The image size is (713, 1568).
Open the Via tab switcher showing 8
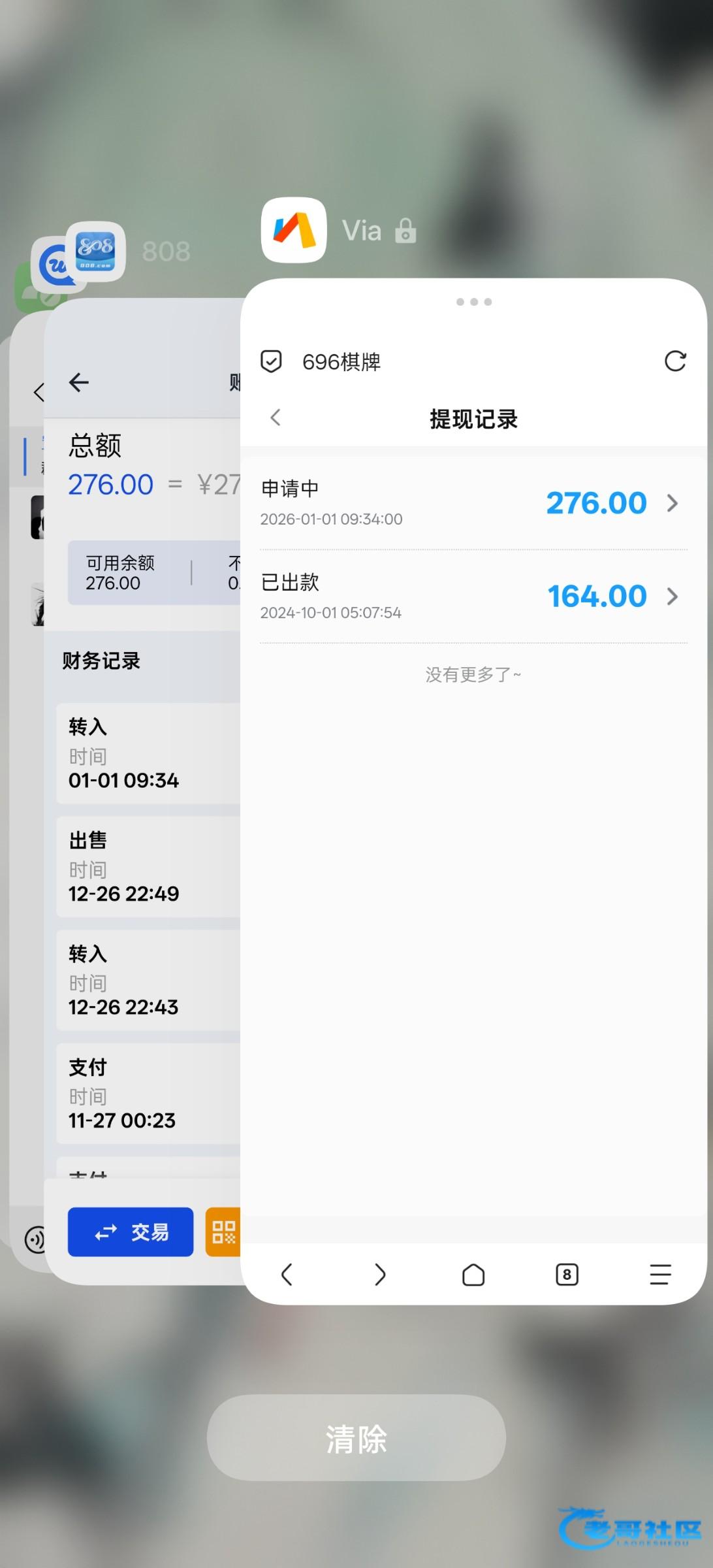(x=567, y=1274)
